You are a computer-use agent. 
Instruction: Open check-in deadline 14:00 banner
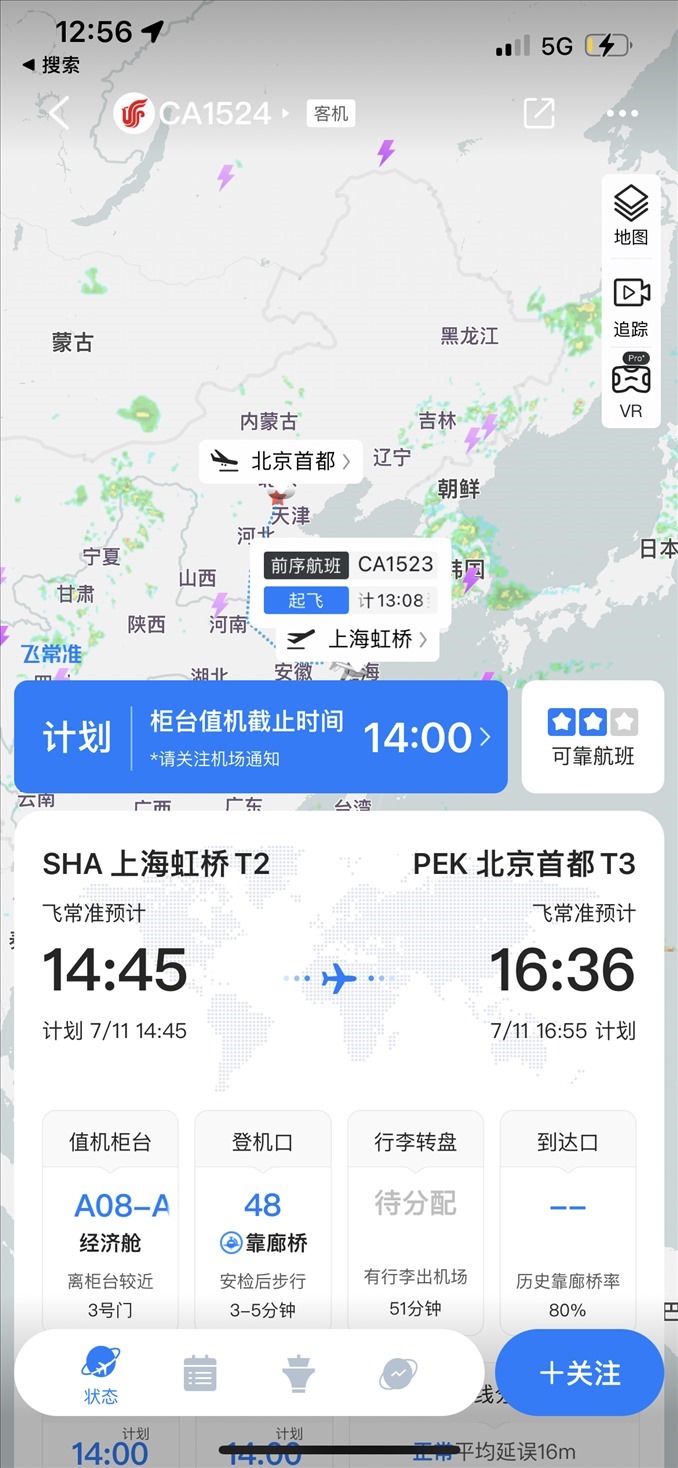point(261,737)
